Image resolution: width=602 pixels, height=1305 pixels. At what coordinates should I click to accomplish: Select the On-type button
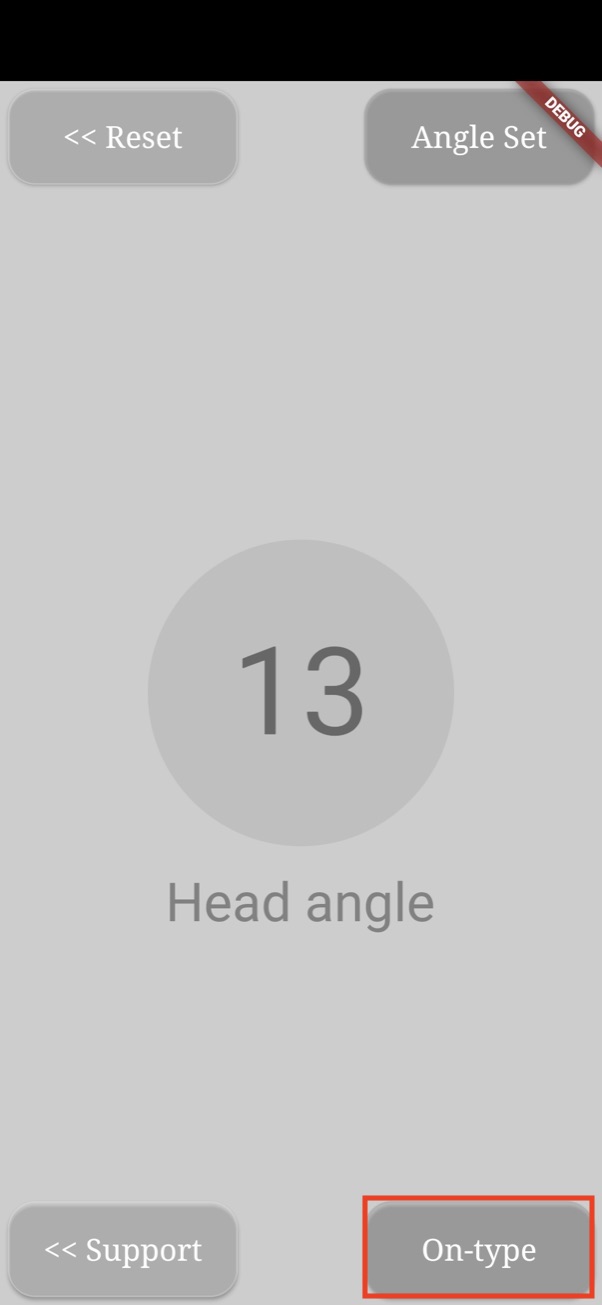pyautogui.click(x=478, y=1250)
